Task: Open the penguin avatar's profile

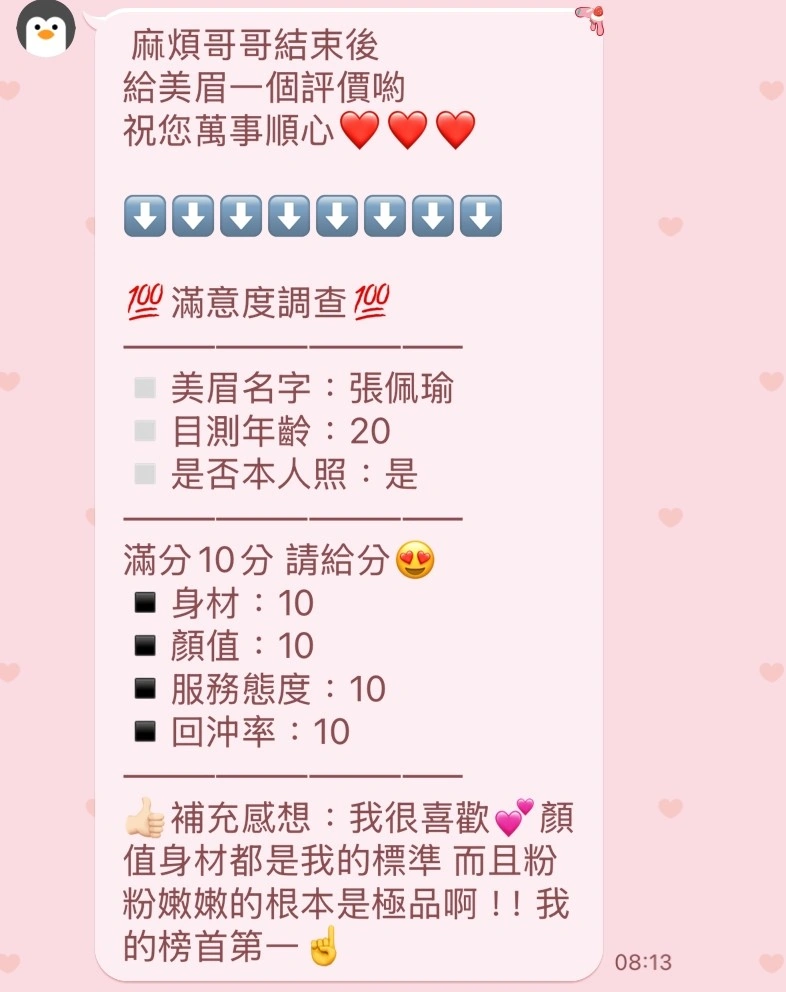Action: point(46,28)
